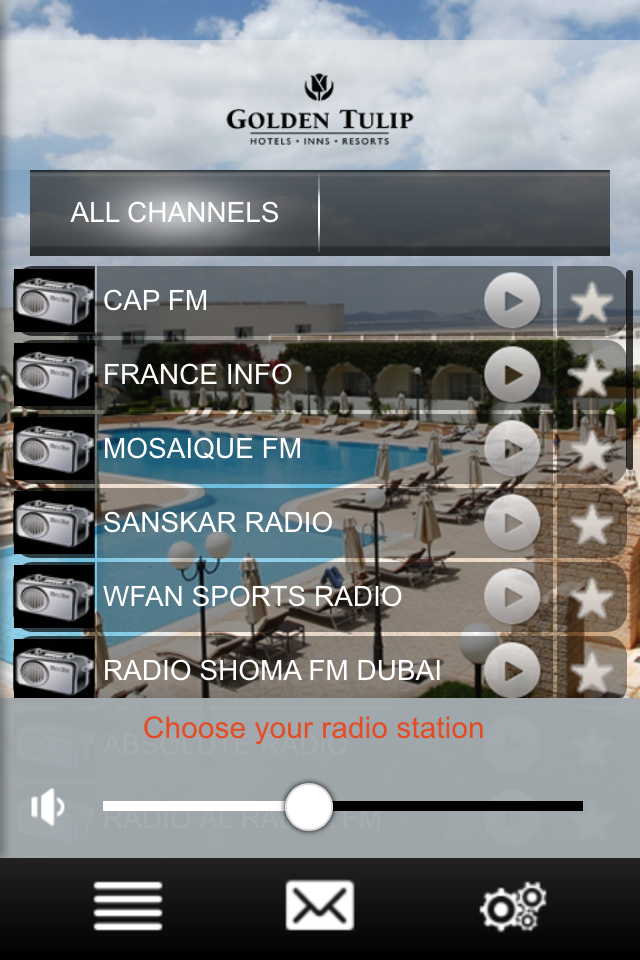Star WFAN Sports Radio
Image resolution: width=640 pixels, height=960 pixels.
tap(591, 597)
